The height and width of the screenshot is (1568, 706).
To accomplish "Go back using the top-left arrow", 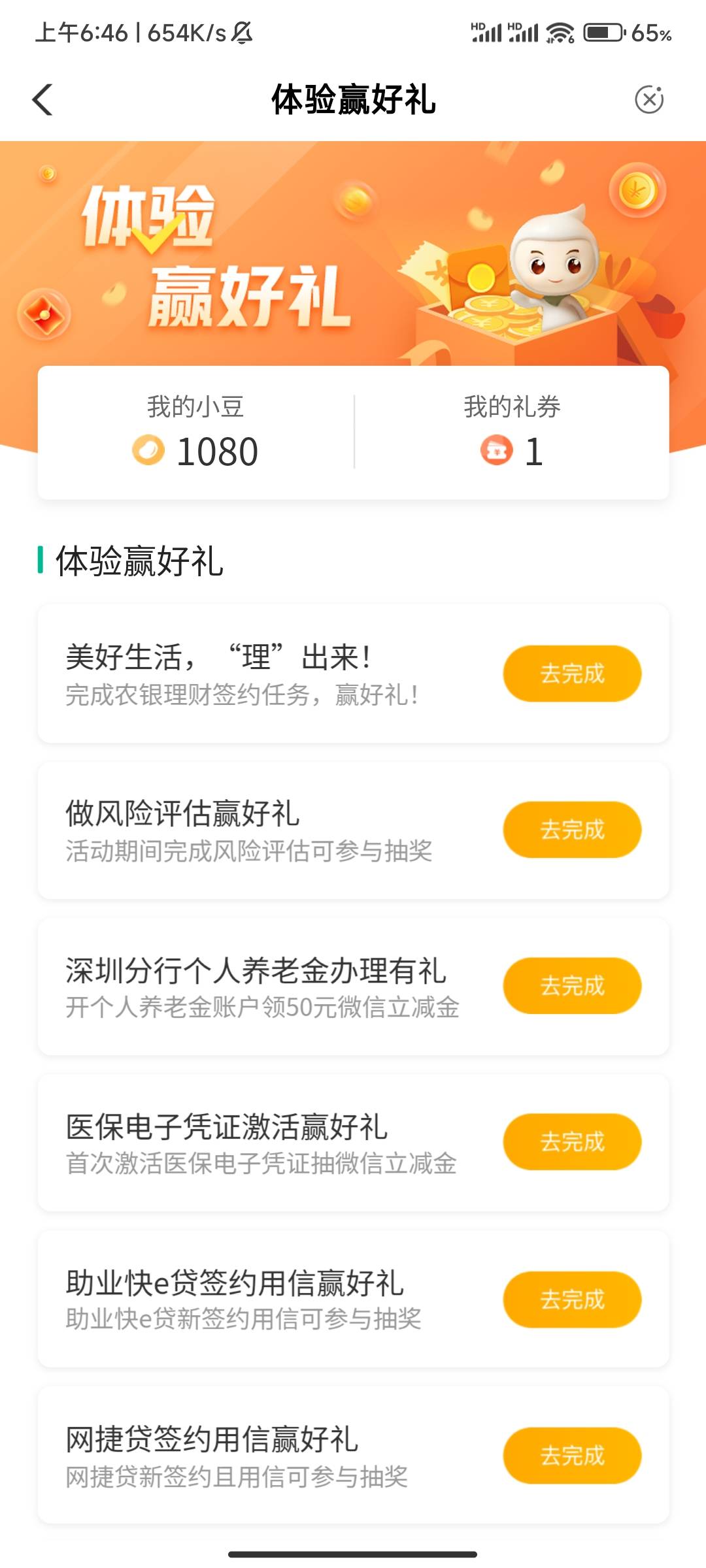I will (x=43, y=100).
